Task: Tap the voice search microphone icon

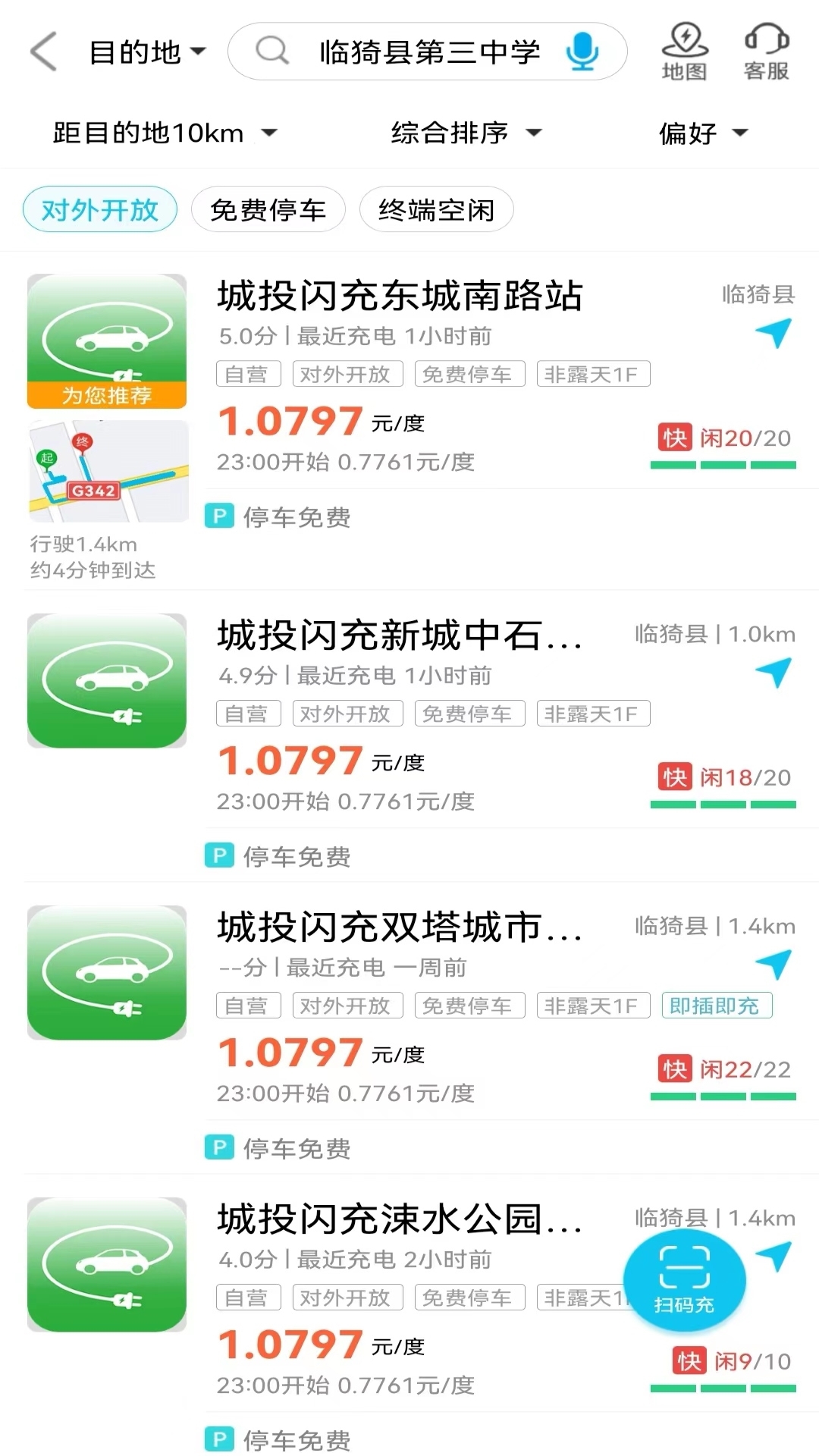Action: pos(580,52)
